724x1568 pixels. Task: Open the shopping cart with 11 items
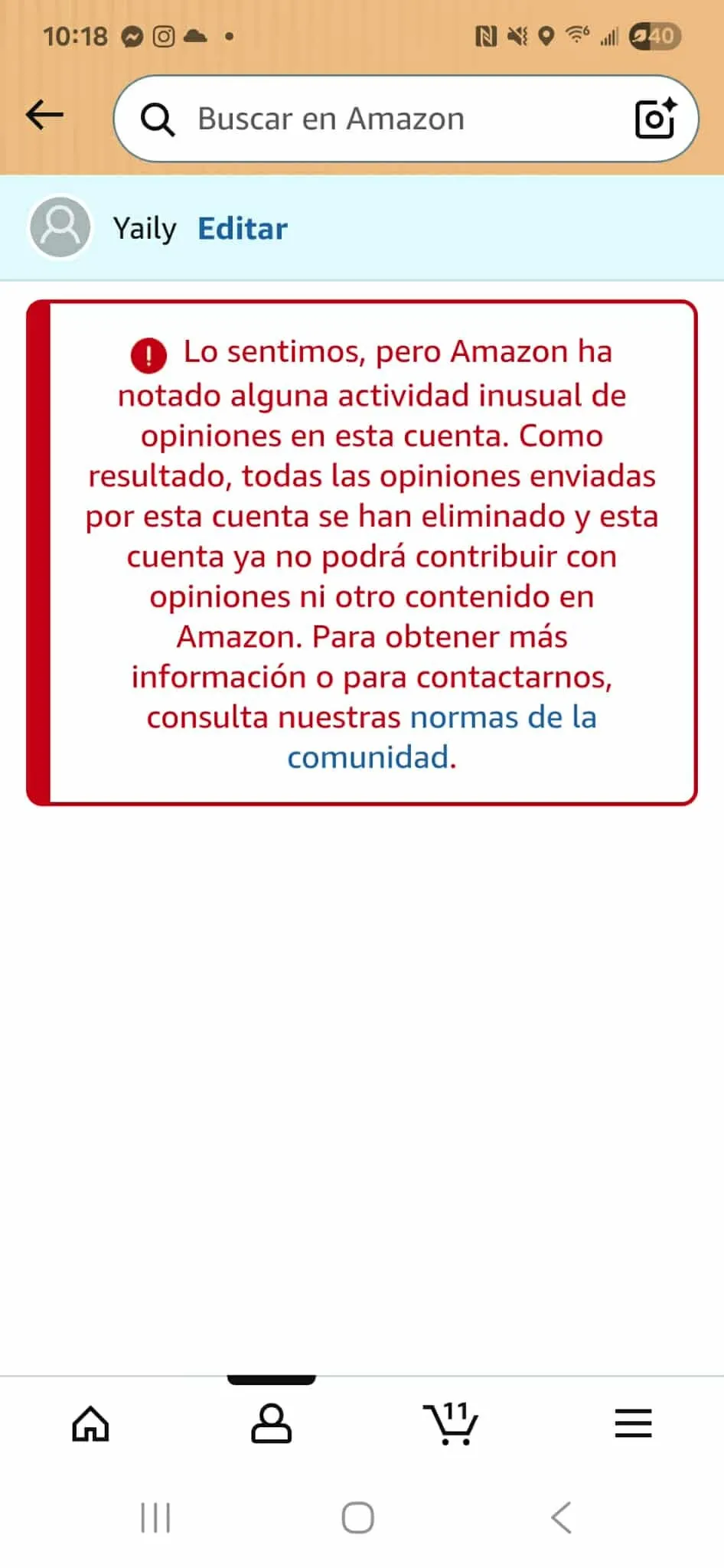pyautogui.click(x=451, y=1424)
